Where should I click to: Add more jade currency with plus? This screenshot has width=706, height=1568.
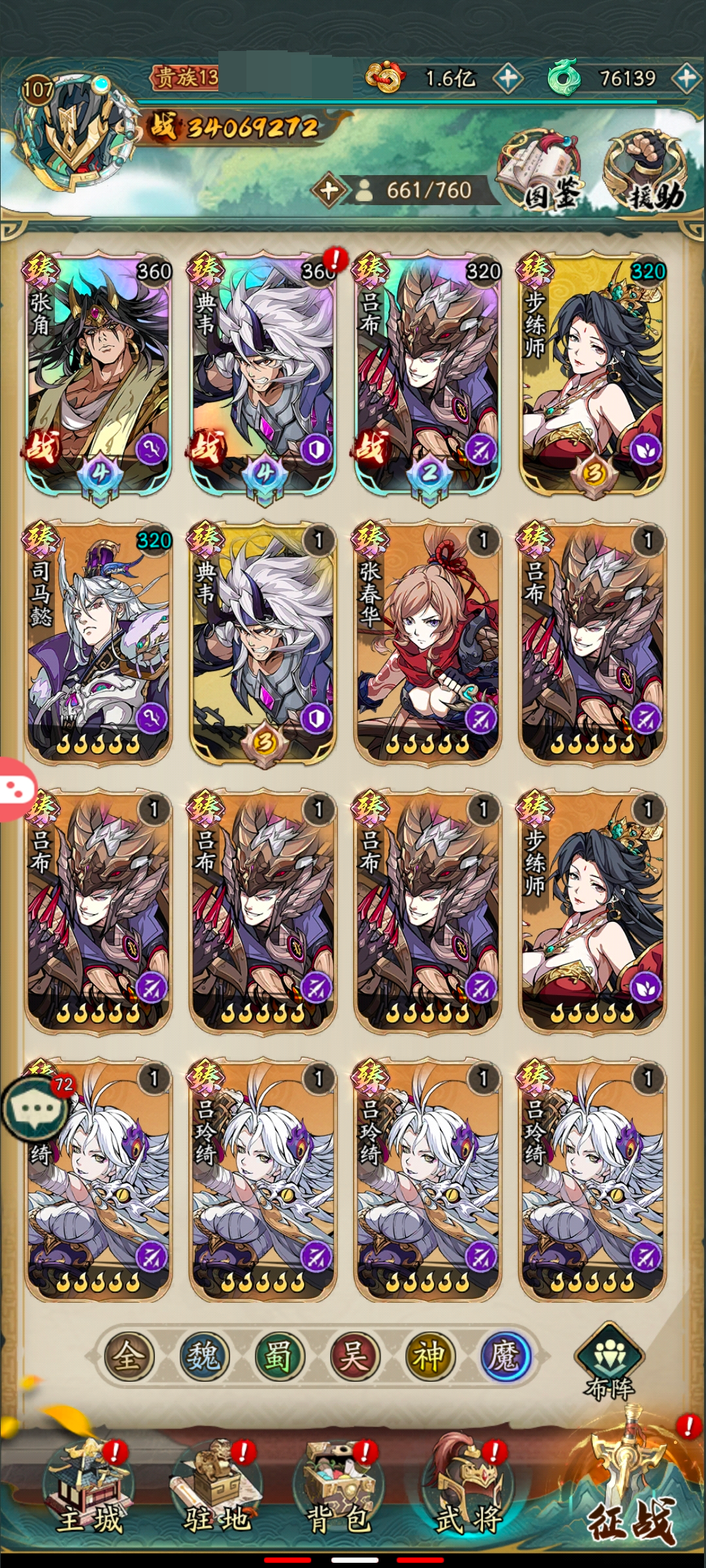[x=686, y=78]
